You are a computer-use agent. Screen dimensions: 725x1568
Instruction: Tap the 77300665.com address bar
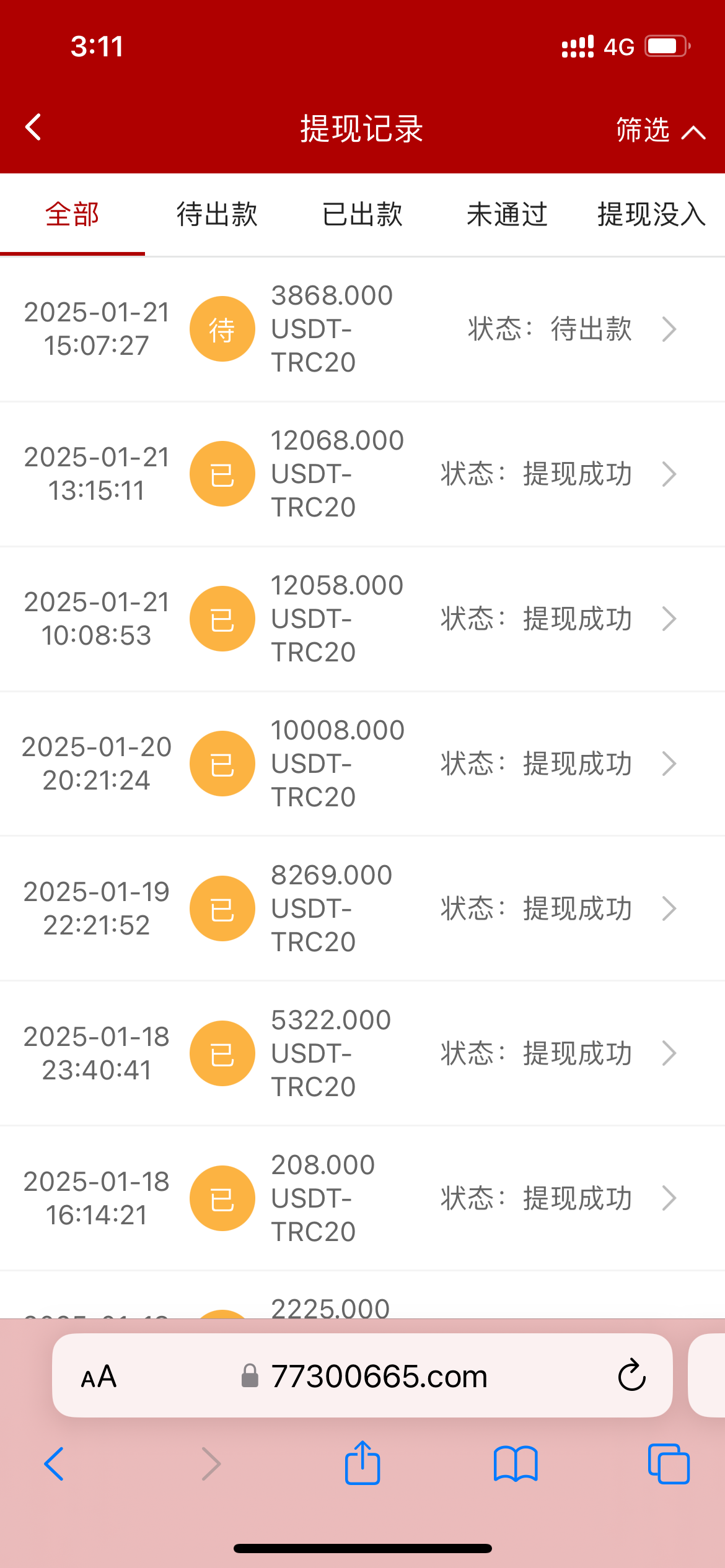379,1376
